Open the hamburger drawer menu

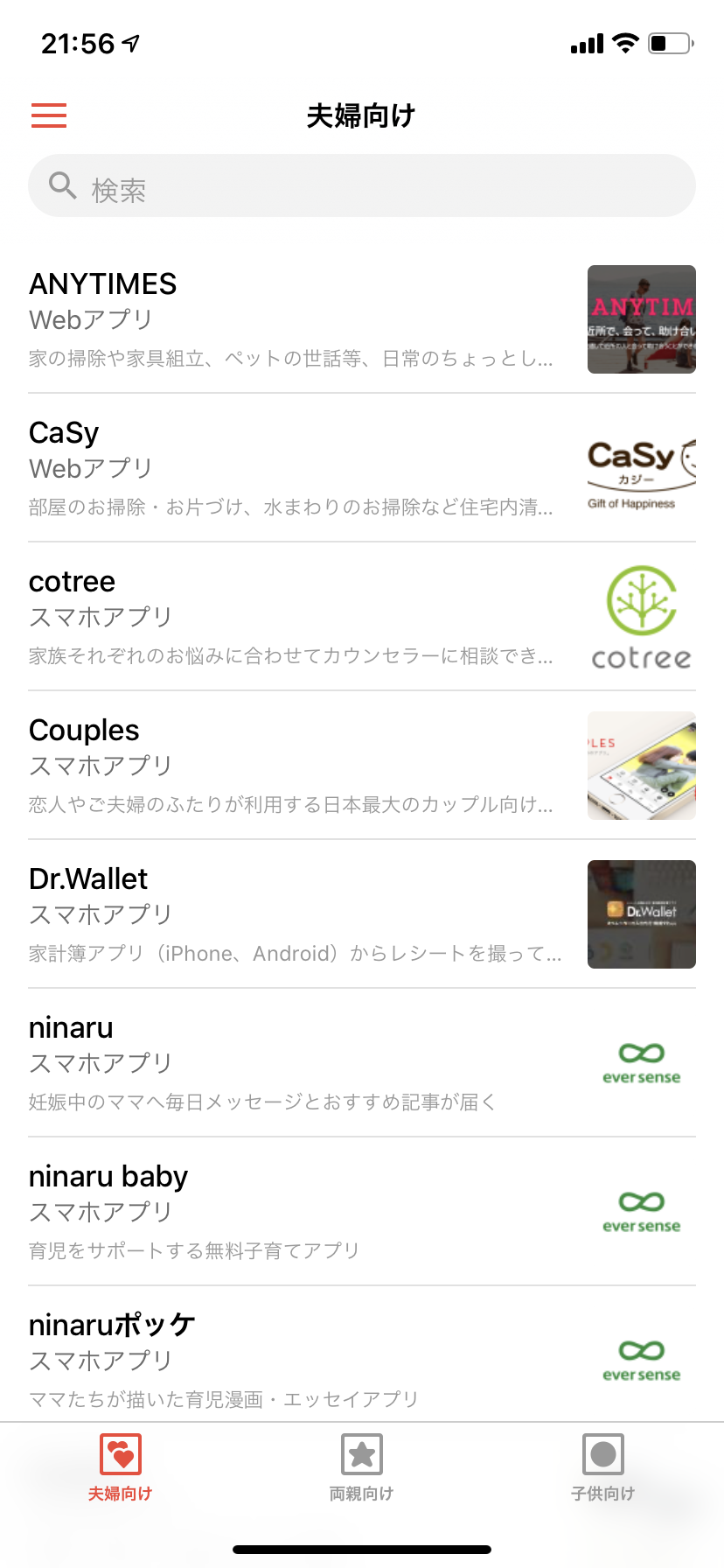tap(49, 115)
